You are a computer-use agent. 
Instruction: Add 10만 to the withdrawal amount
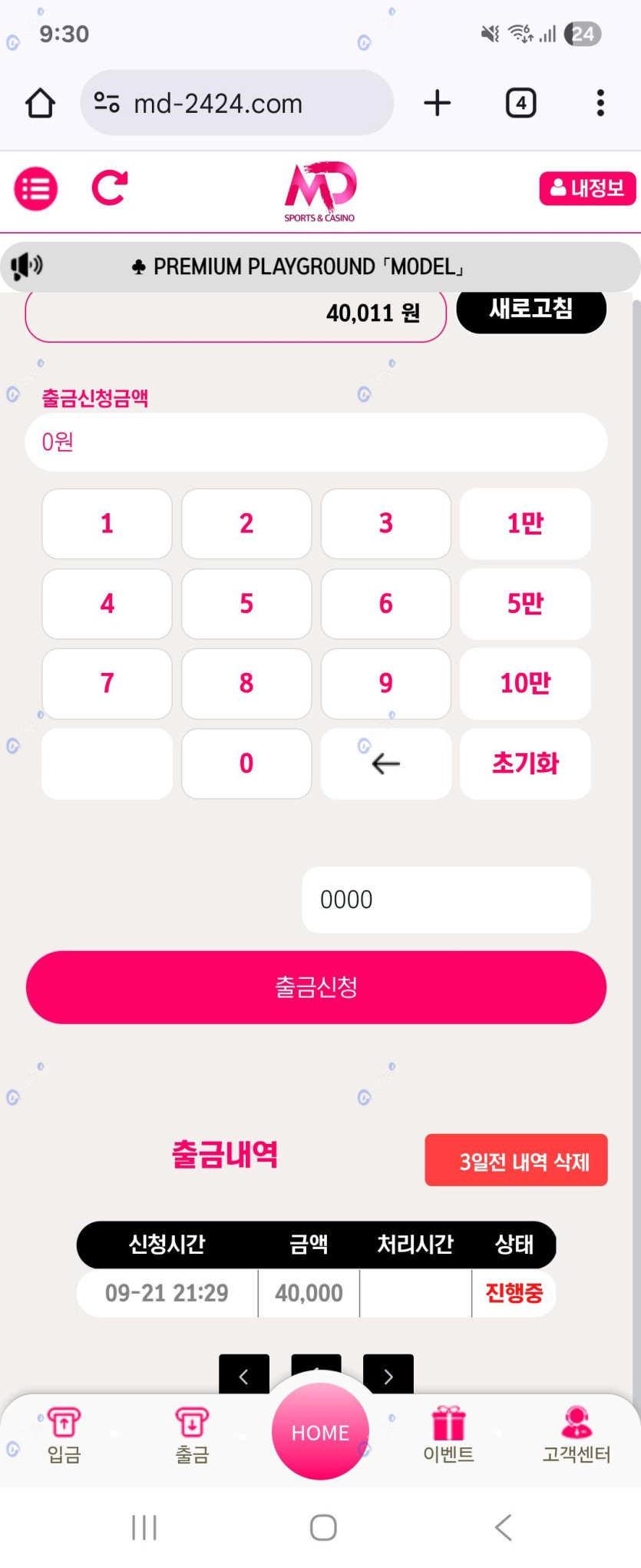click(x=525, y=684)
